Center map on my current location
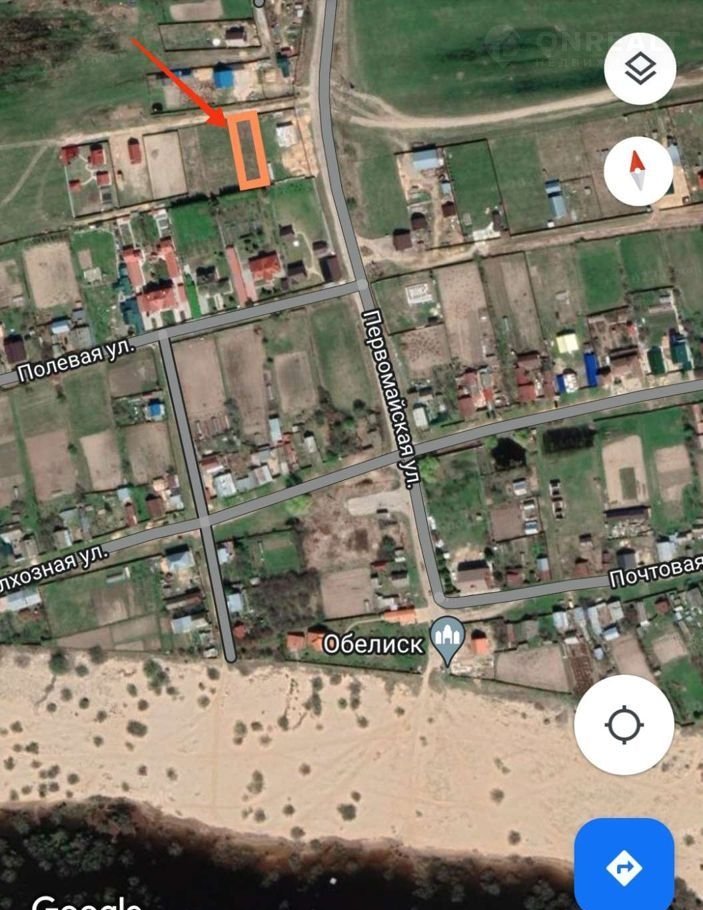 pos(625,724)
